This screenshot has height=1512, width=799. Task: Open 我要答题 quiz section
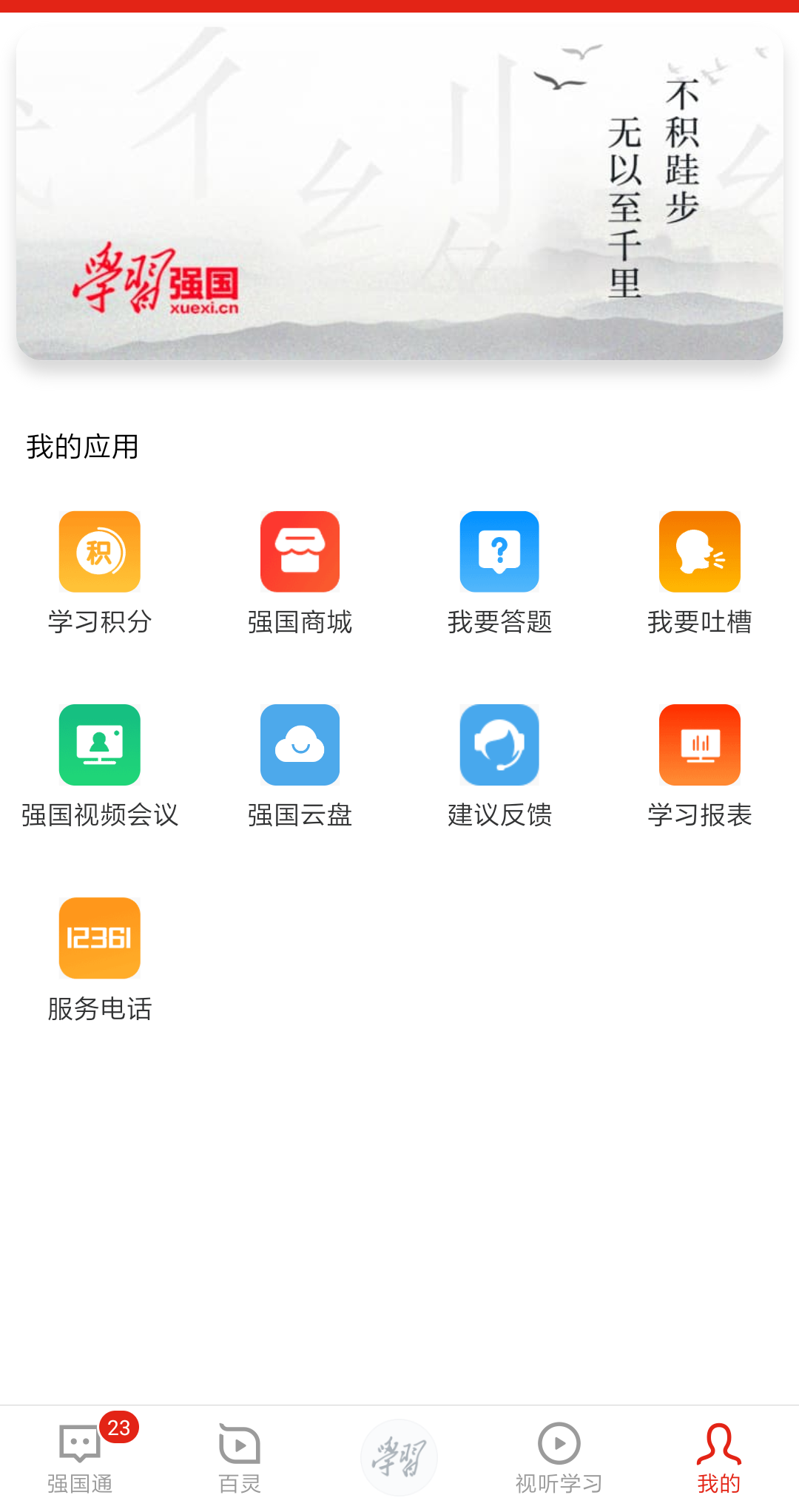pos(499,552)
